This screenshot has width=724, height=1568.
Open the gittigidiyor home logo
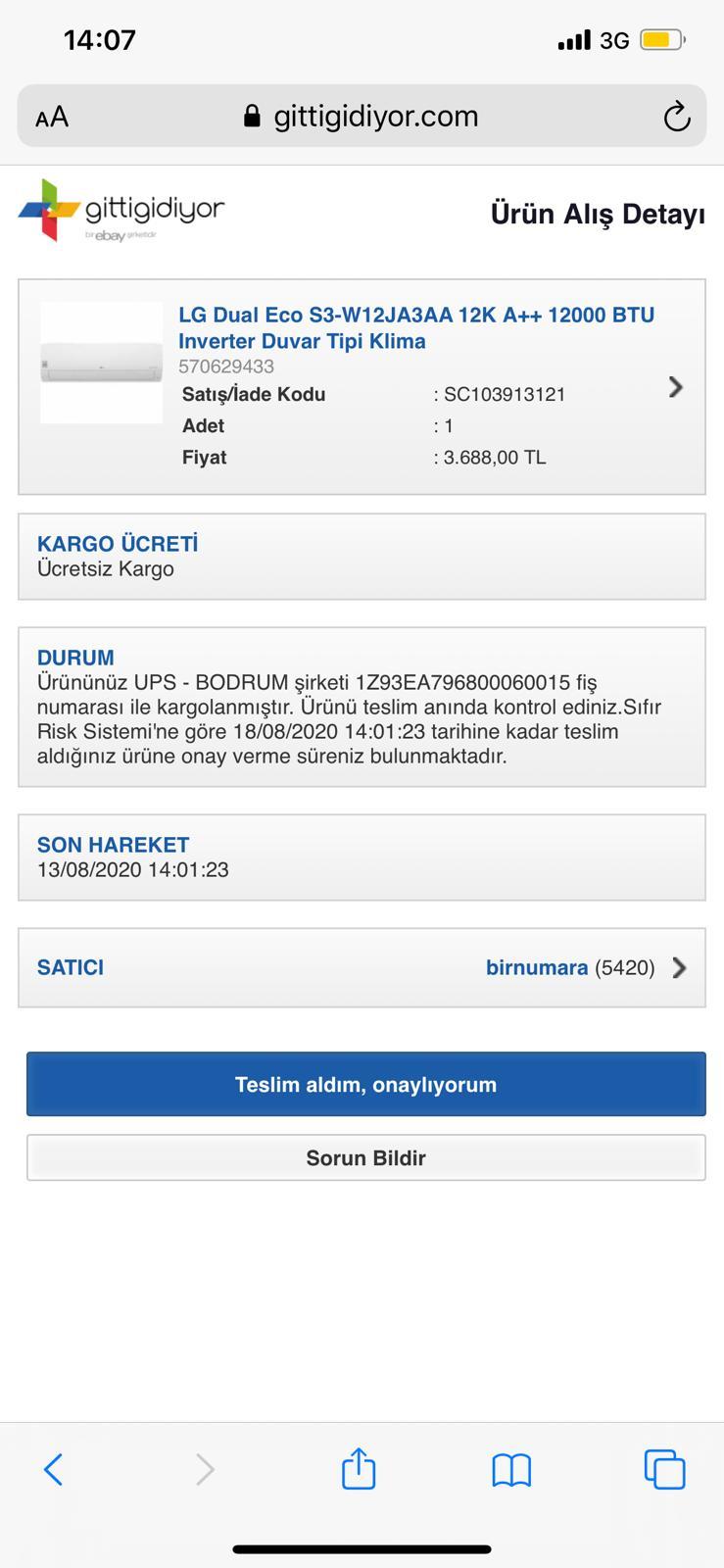(x=121, y=210)
